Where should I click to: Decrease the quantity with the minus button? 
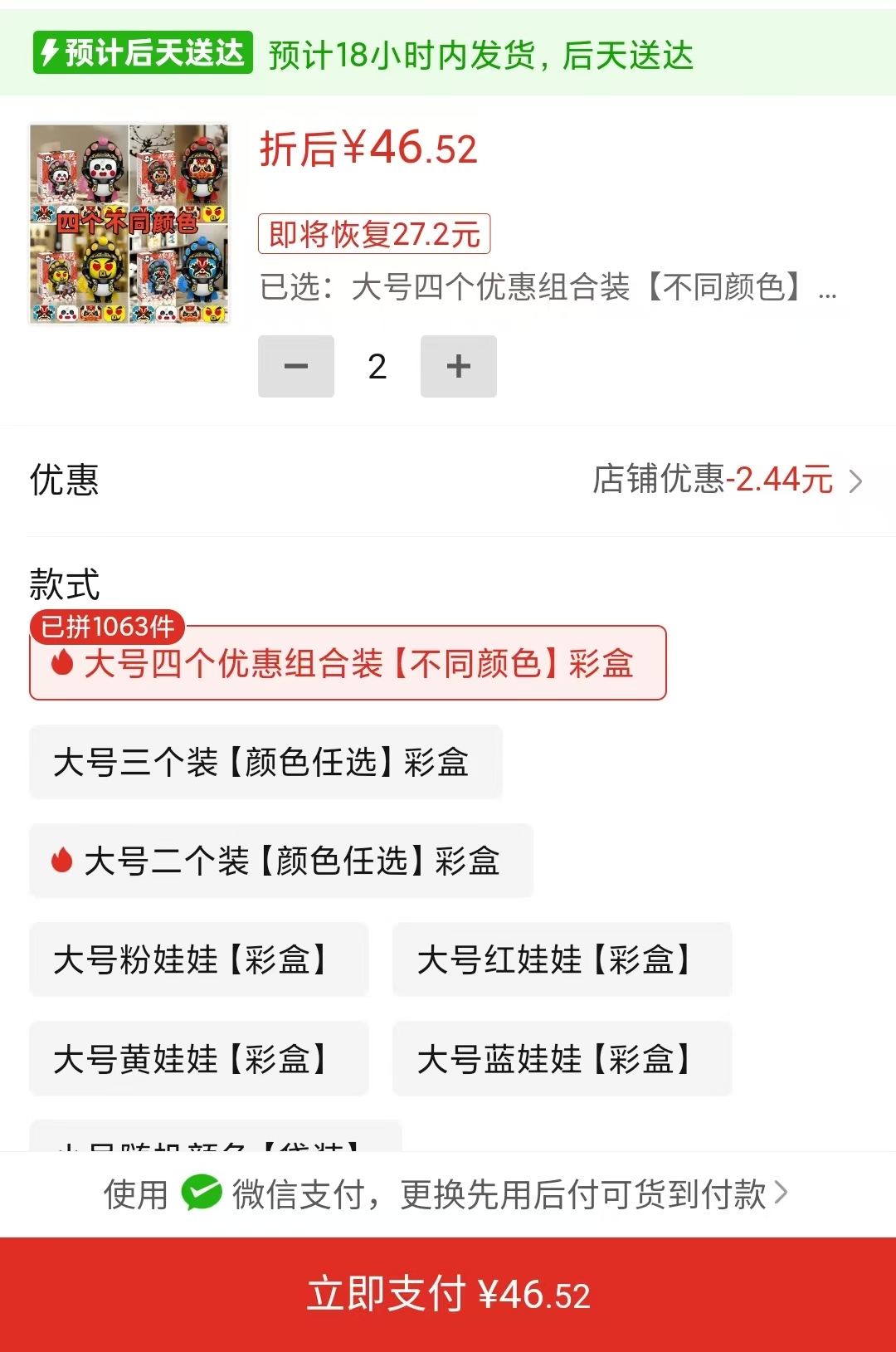click(x=295, y=366)
